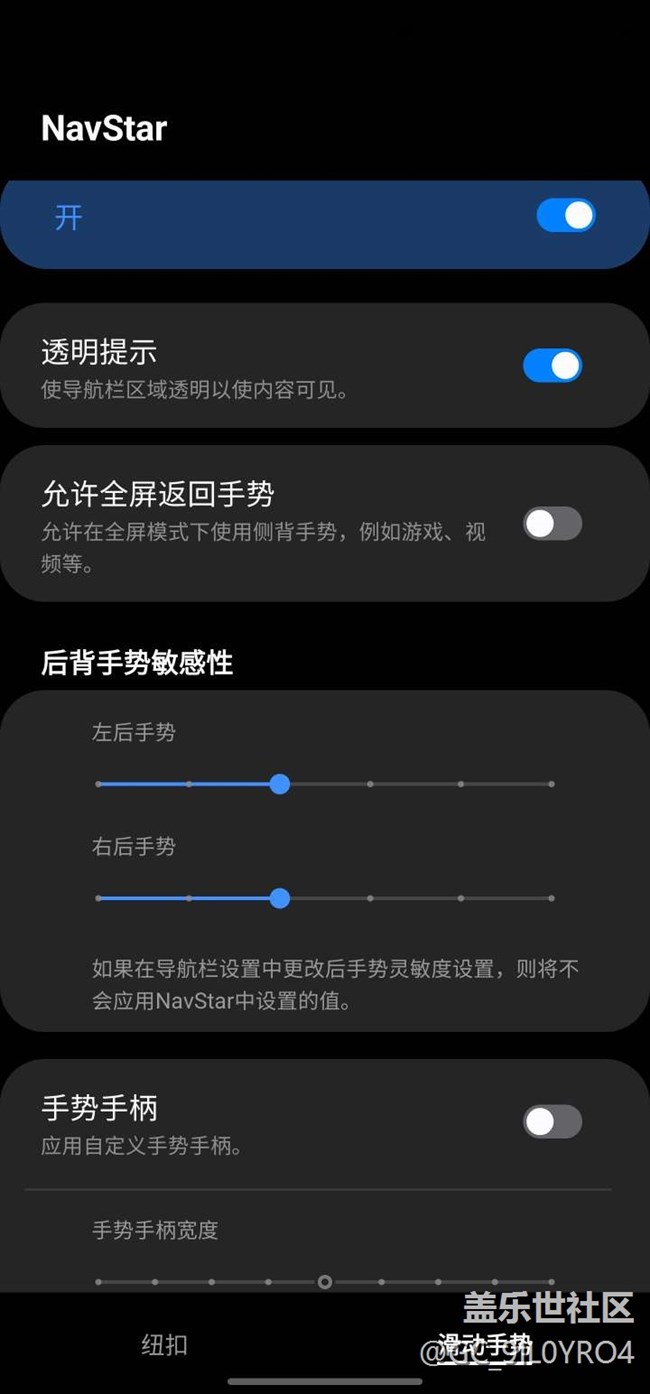Switch to the 纽扣 tab
This screenshot has height=1394, width=650.
[x=164, y=1345]
